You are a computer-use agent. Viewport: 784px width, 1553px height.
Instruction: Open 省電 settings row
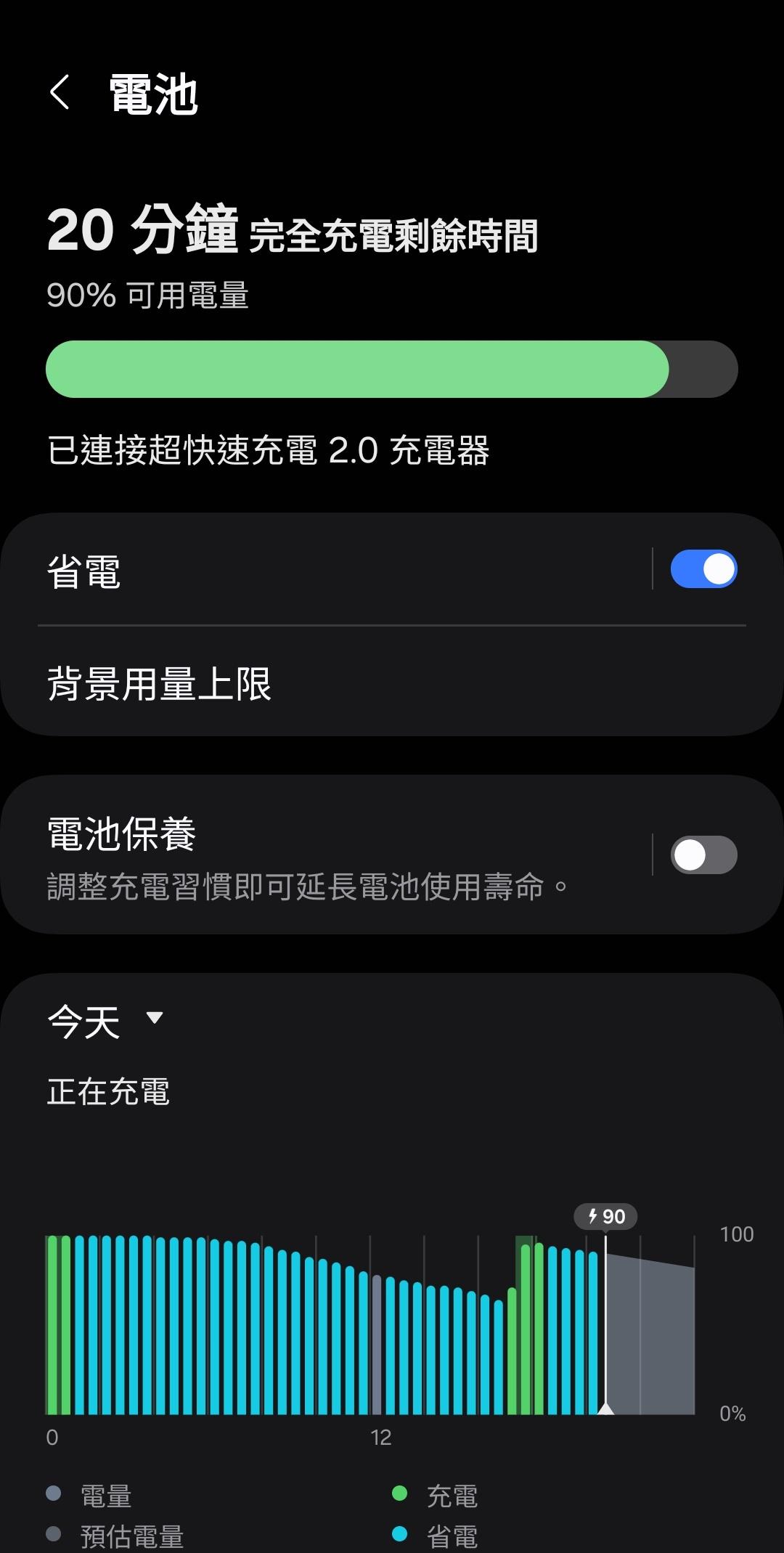327,571
